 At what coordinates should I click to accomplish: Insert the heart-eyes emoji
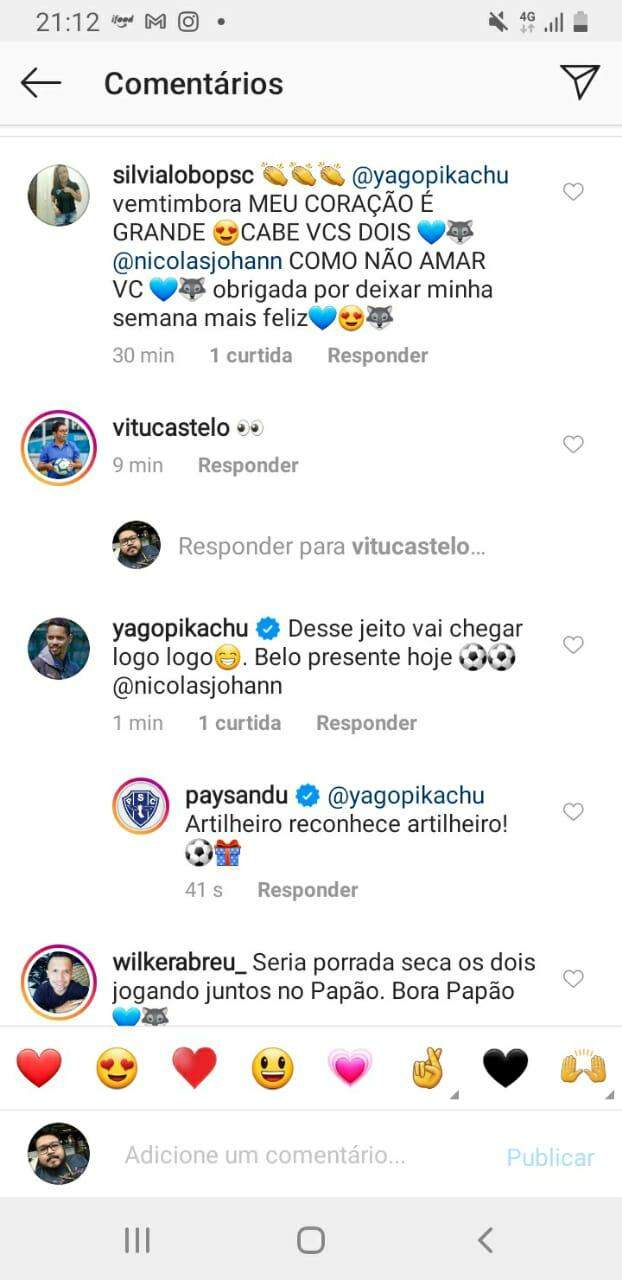[117, 1069]
